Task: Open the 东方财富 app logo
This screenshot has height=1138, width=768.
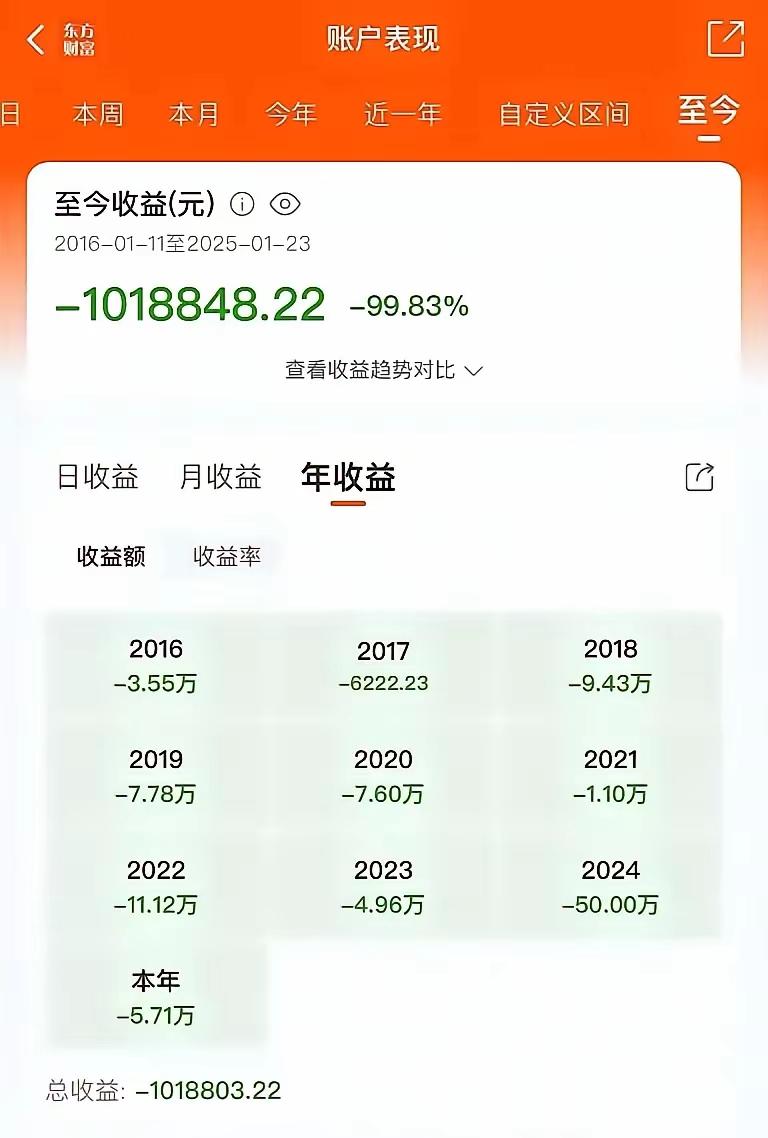Action: tap(78, 39)
